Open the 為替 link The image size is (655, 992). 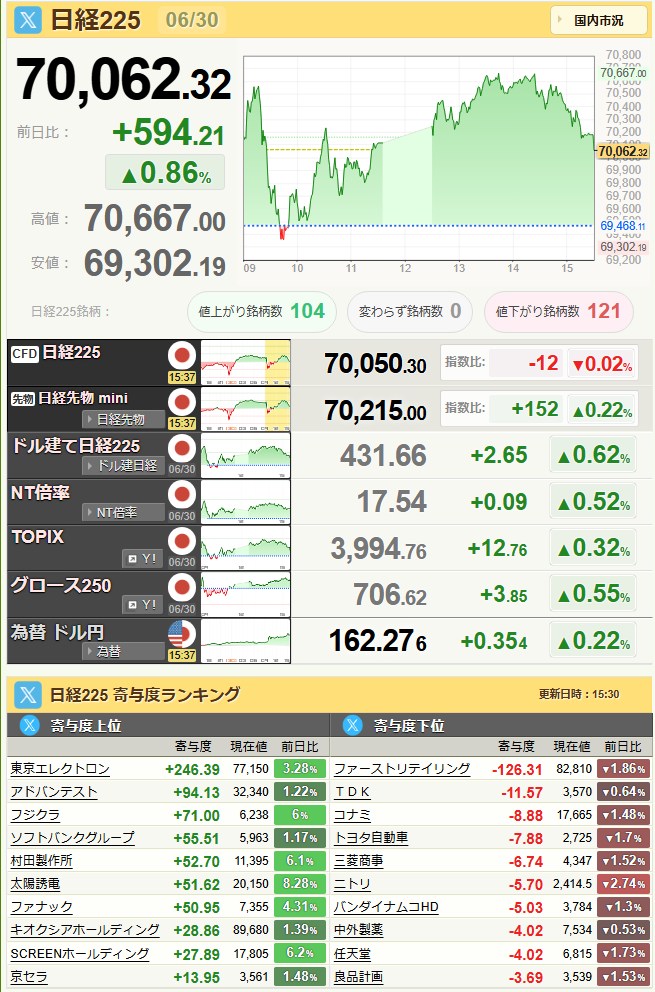tap(123, 652)
